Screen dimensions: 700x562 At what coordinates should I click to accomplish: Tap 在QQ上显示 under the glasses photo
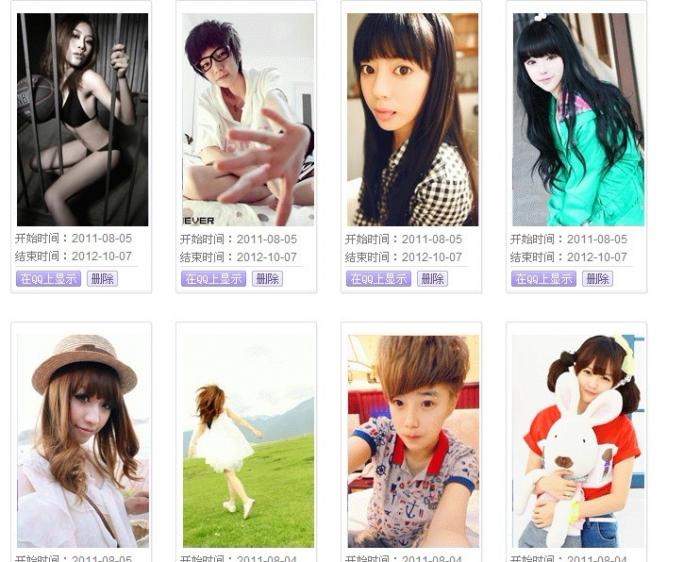coord(213,279)
